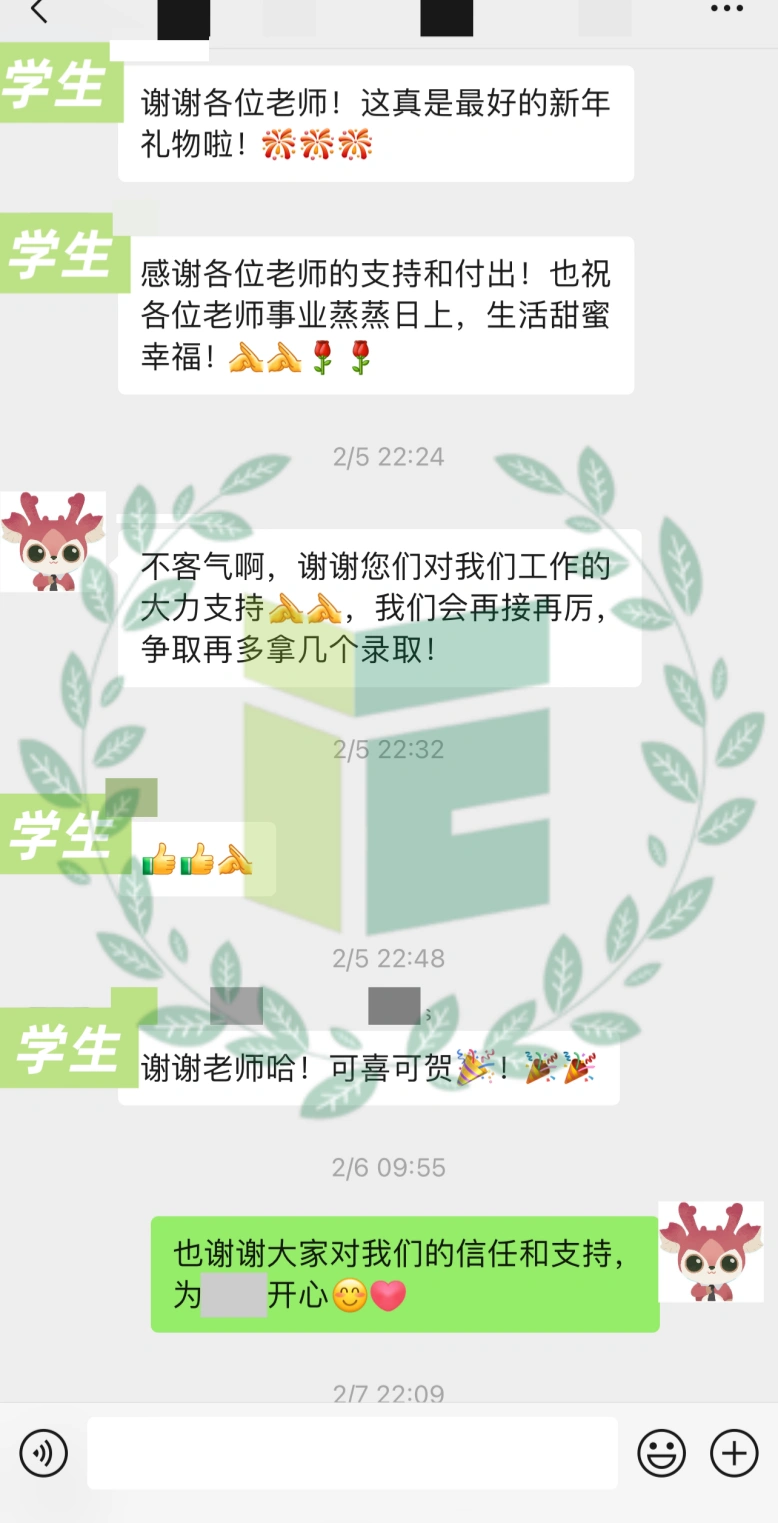Go back using the top-left arrow
This screenshot has width=778, height=1523.
pos(38,12)
